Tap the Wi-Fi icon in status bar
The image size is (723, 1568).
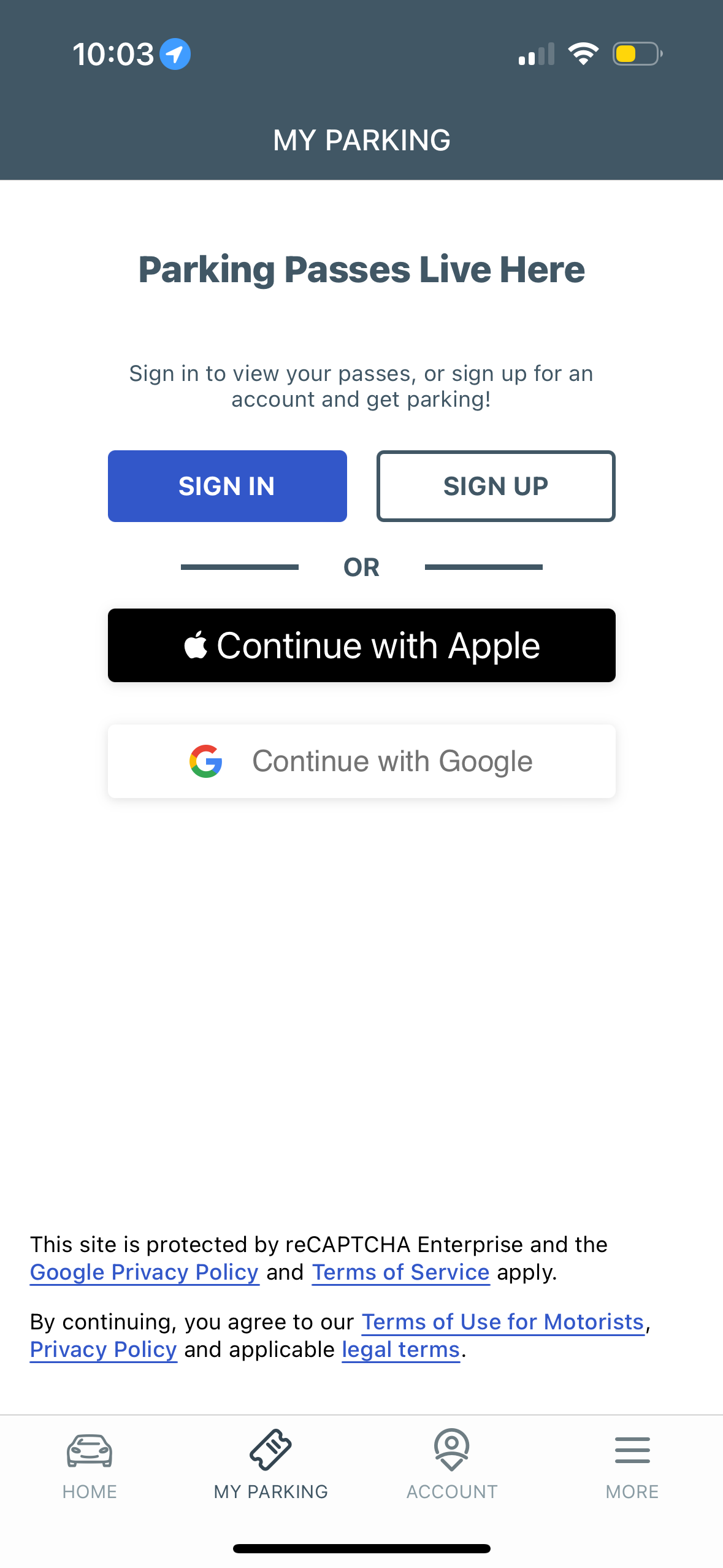584,53
